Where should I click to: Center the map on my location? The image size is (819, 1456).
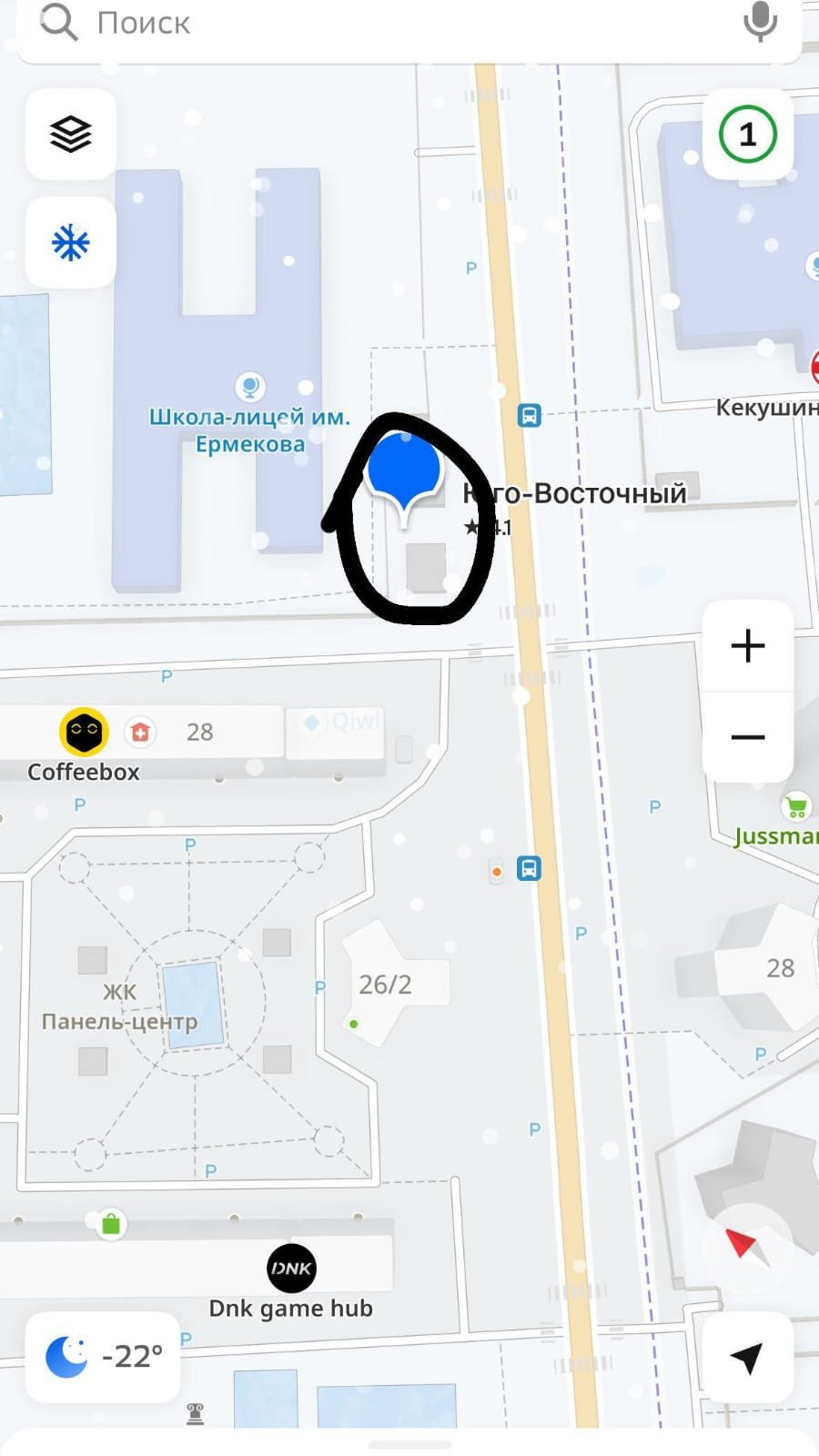747,1358
